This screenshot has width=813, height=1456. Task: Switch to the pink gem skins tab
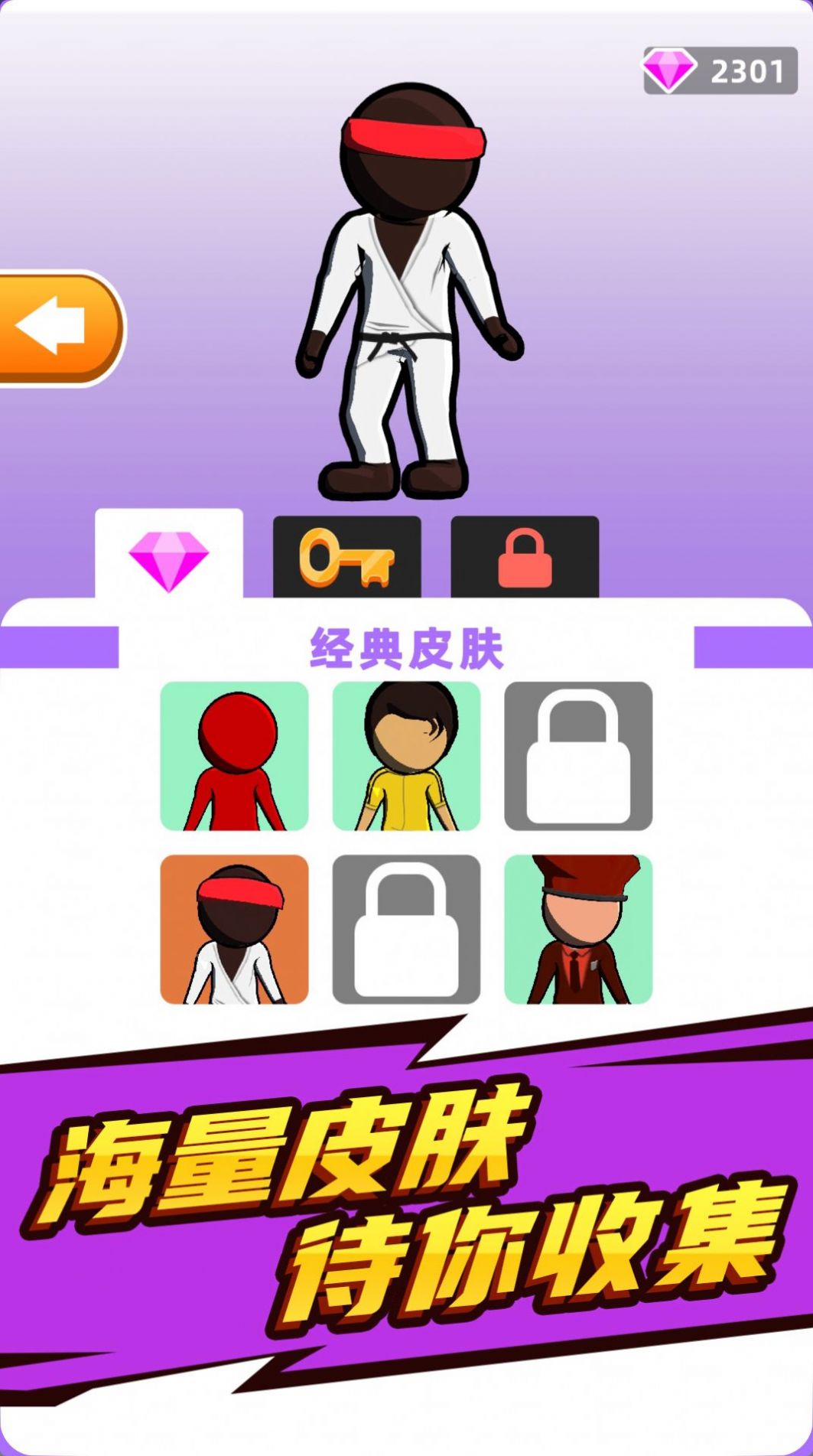coord(169,555)
